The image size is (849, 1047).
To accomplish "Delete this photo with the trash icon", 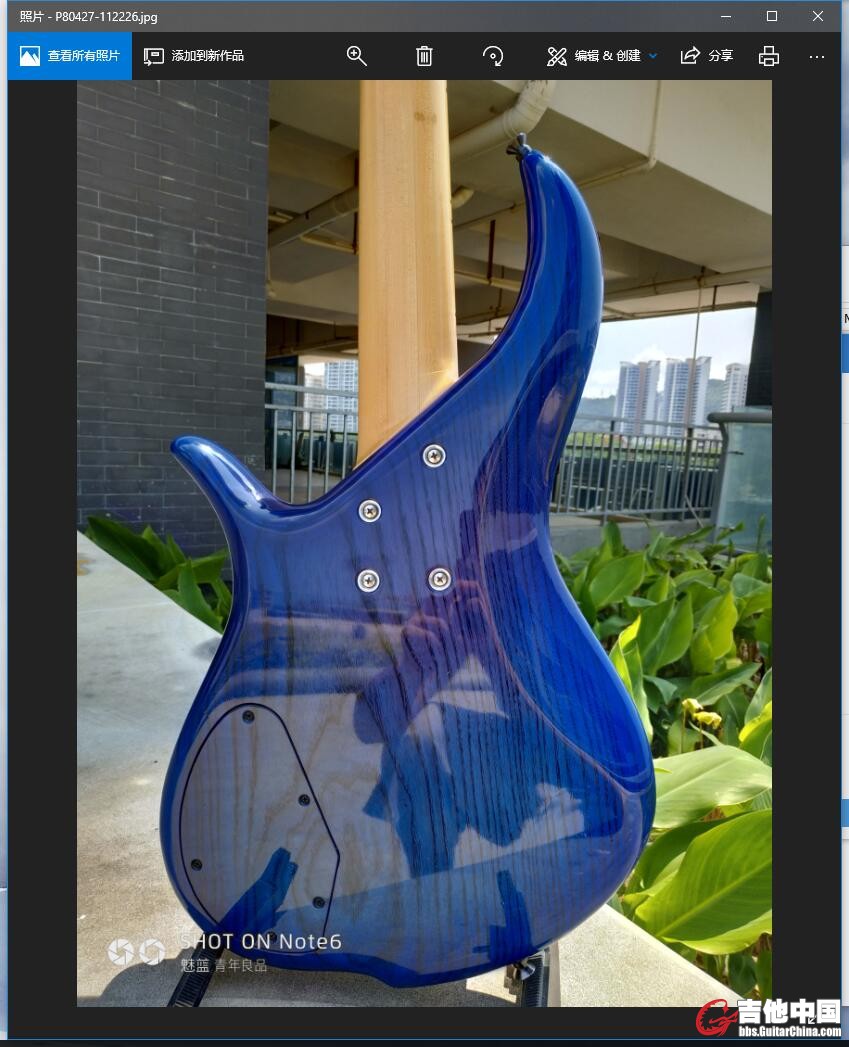I will tap(424, 56).
